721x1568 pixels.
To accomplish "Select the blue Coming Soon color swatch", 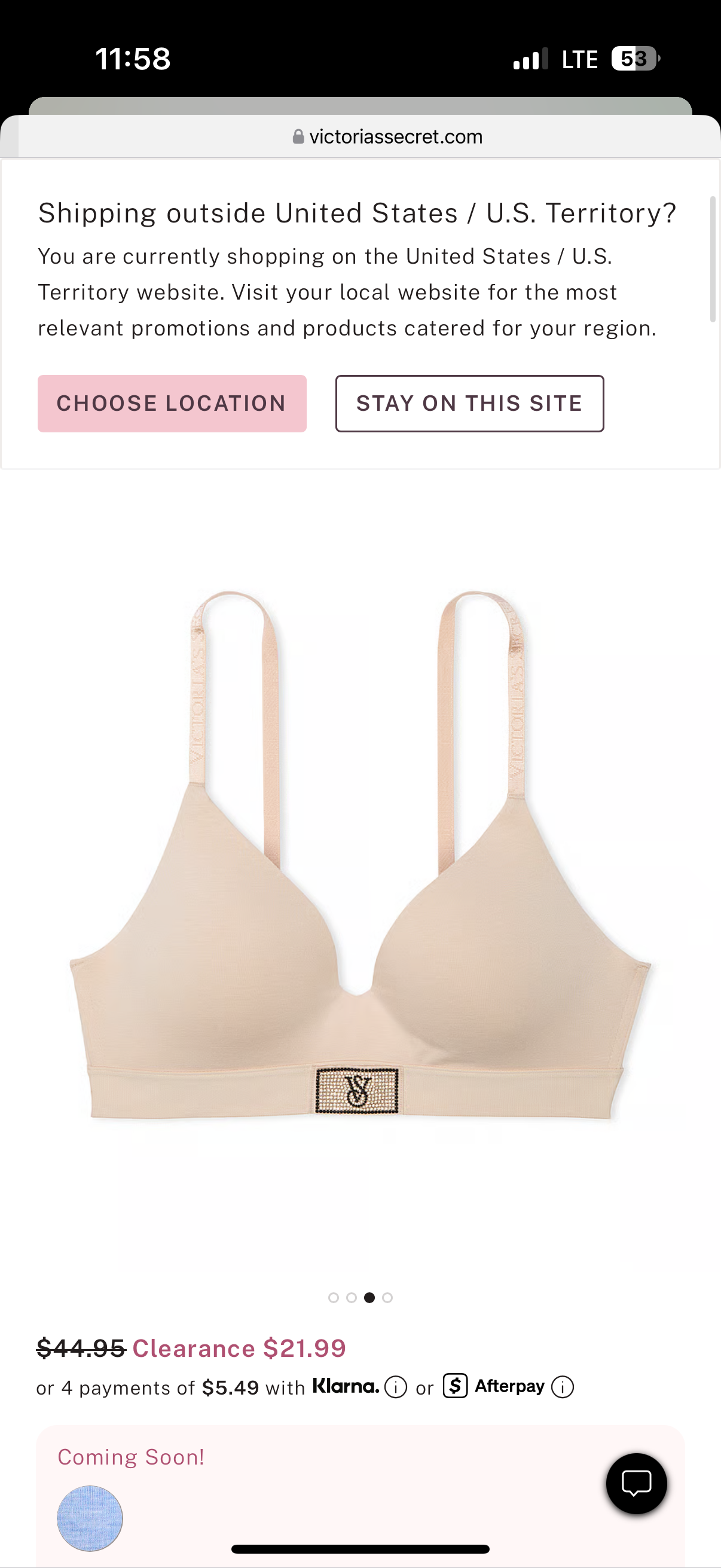I will pos(90,1518).
